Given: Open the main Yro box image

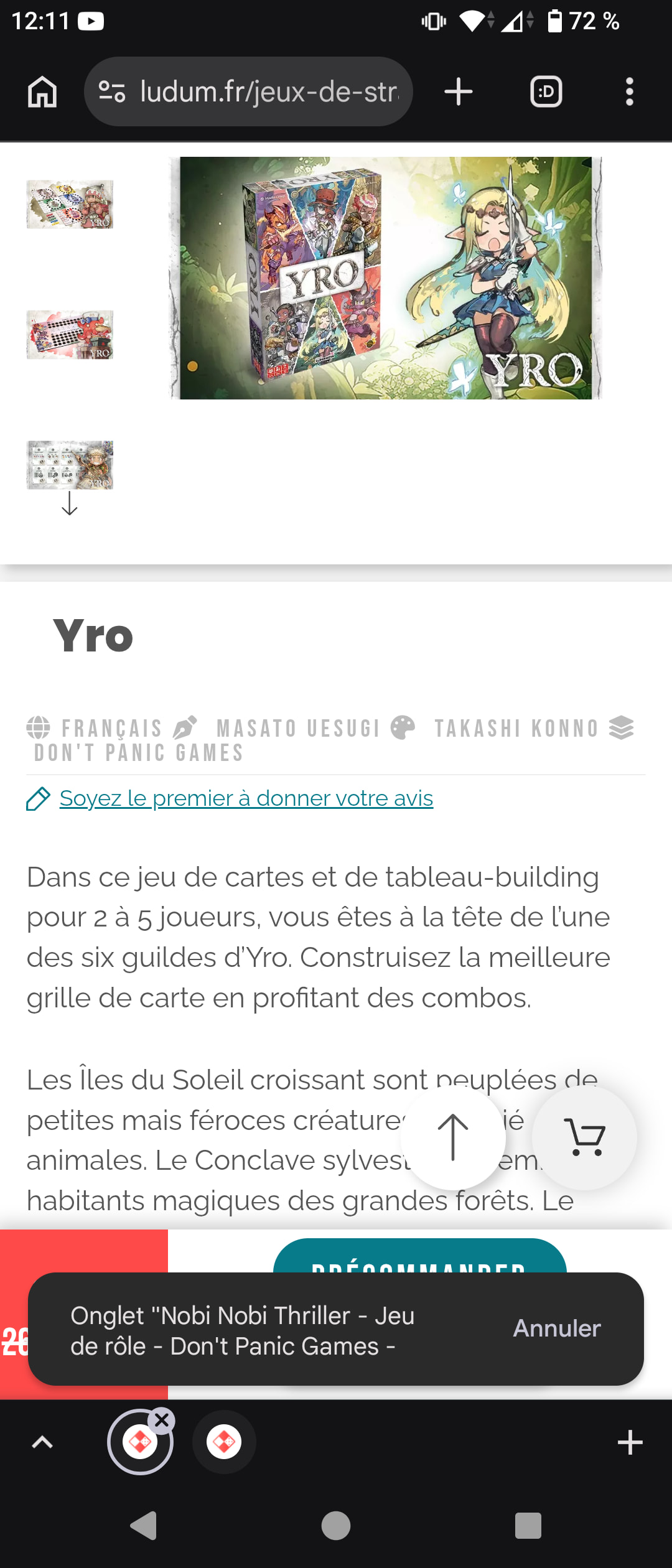Looking at the screenshot, I should click(x=386, y=278).
